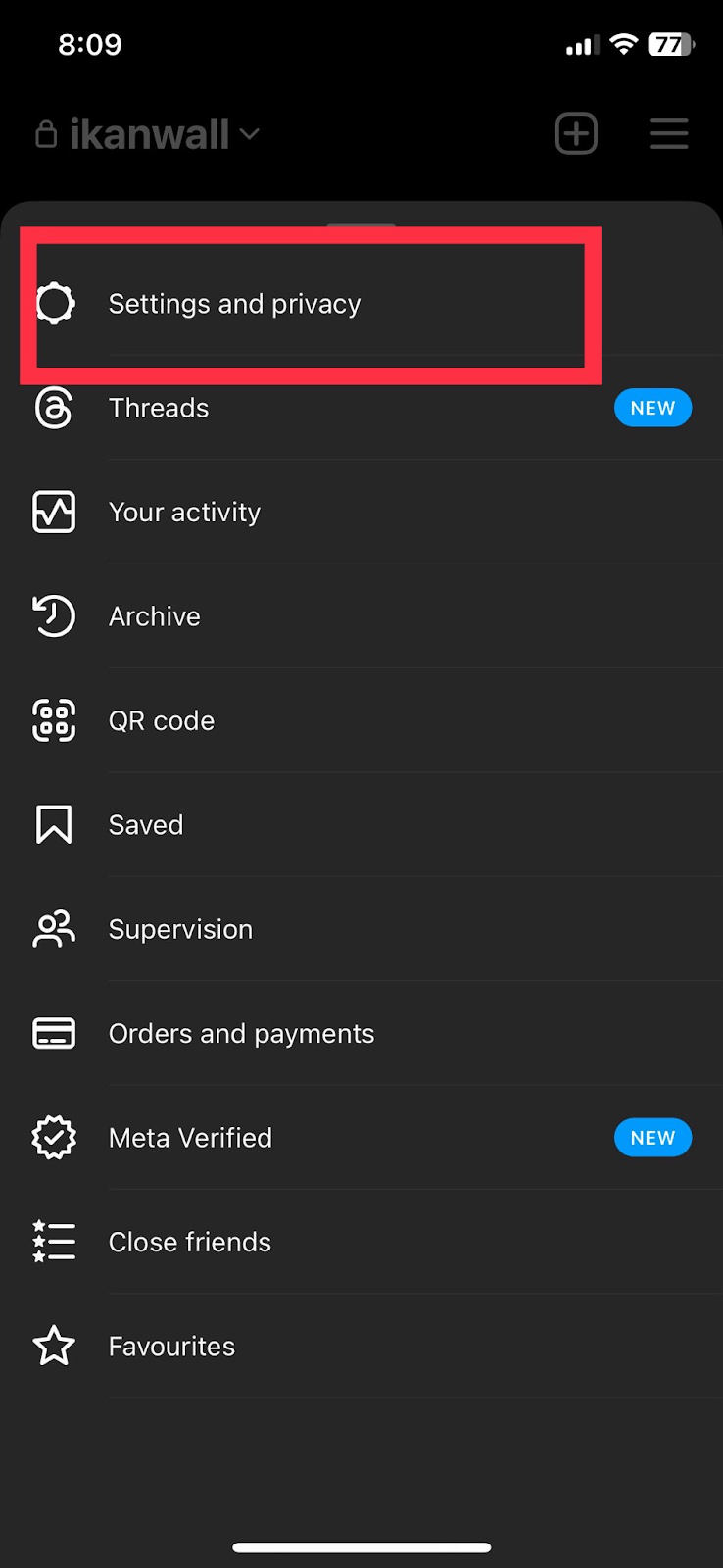View Your activity
723x1568 pixels.
click(184, 513)
